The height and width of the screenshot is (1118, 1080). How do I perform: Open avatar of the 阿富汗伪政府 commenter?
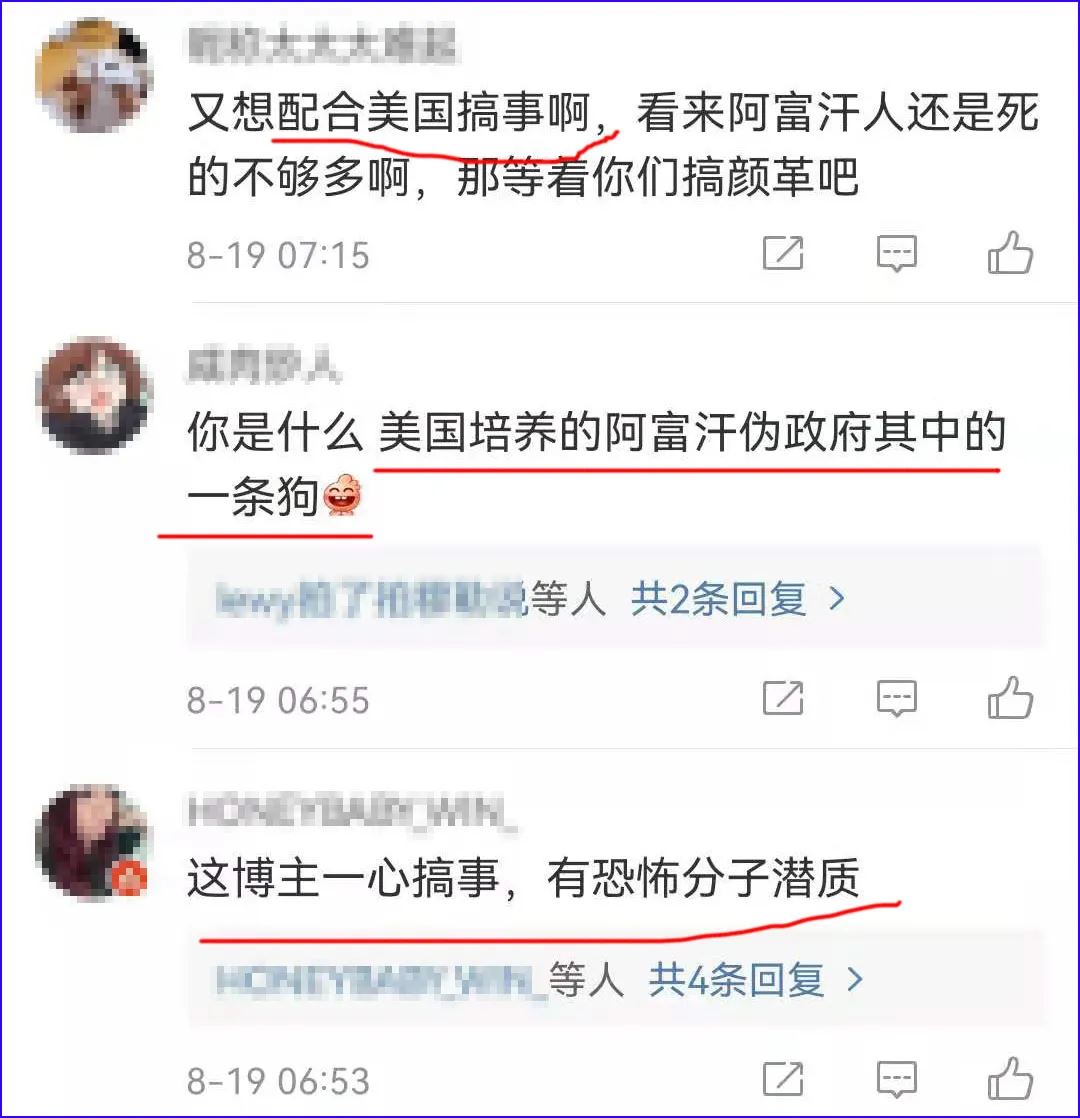click(x=93, y=395)
